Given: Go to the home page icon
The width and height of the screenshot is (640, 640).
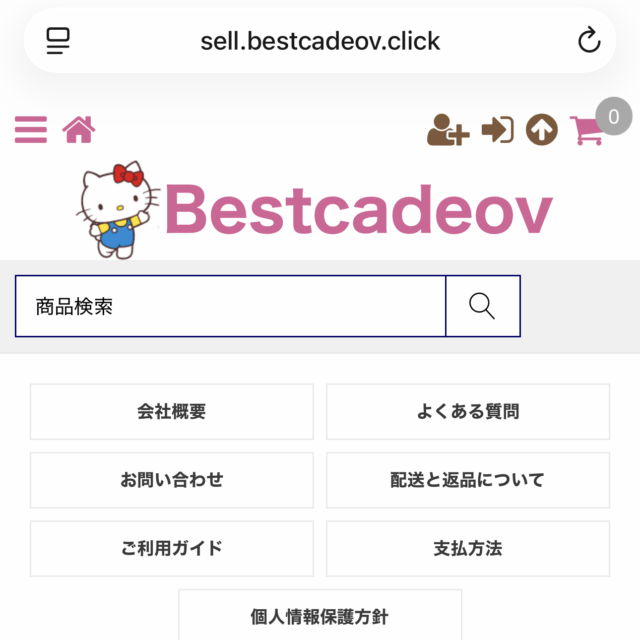Looking at the screenshot, I should [x=79, y=129].
